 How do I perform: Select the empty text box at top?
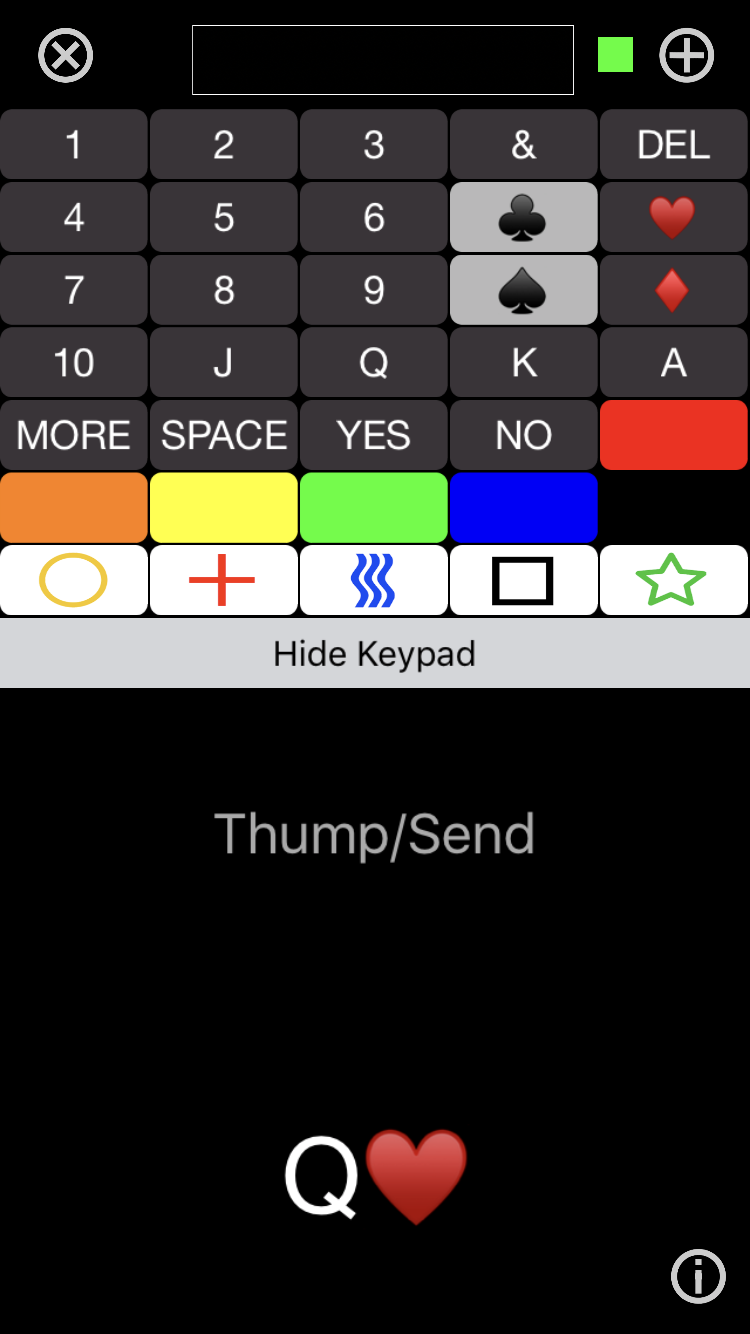(383, 60)
